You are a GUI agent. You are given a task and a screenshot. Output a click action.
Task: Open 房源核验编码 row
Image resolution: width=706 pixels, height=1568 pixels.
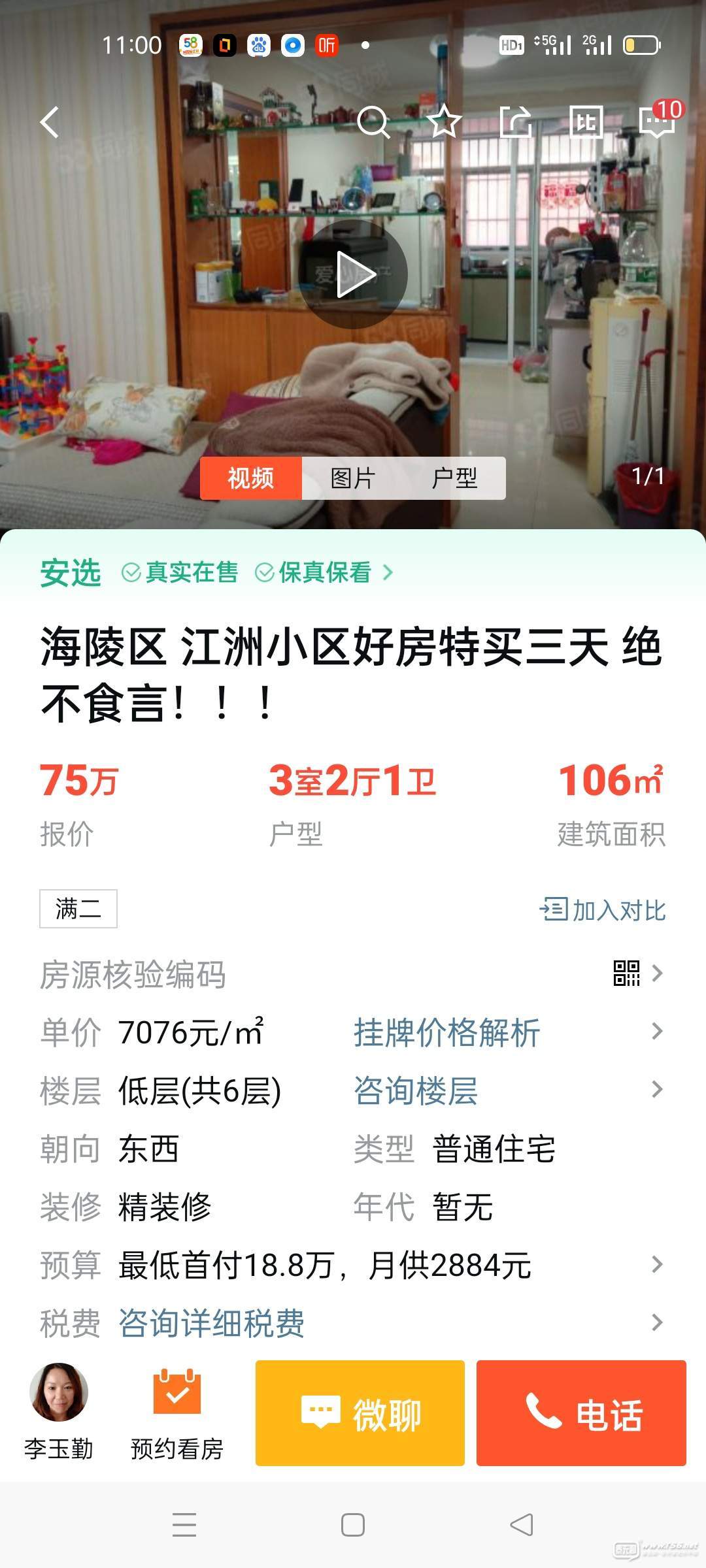tap(353, 974)
